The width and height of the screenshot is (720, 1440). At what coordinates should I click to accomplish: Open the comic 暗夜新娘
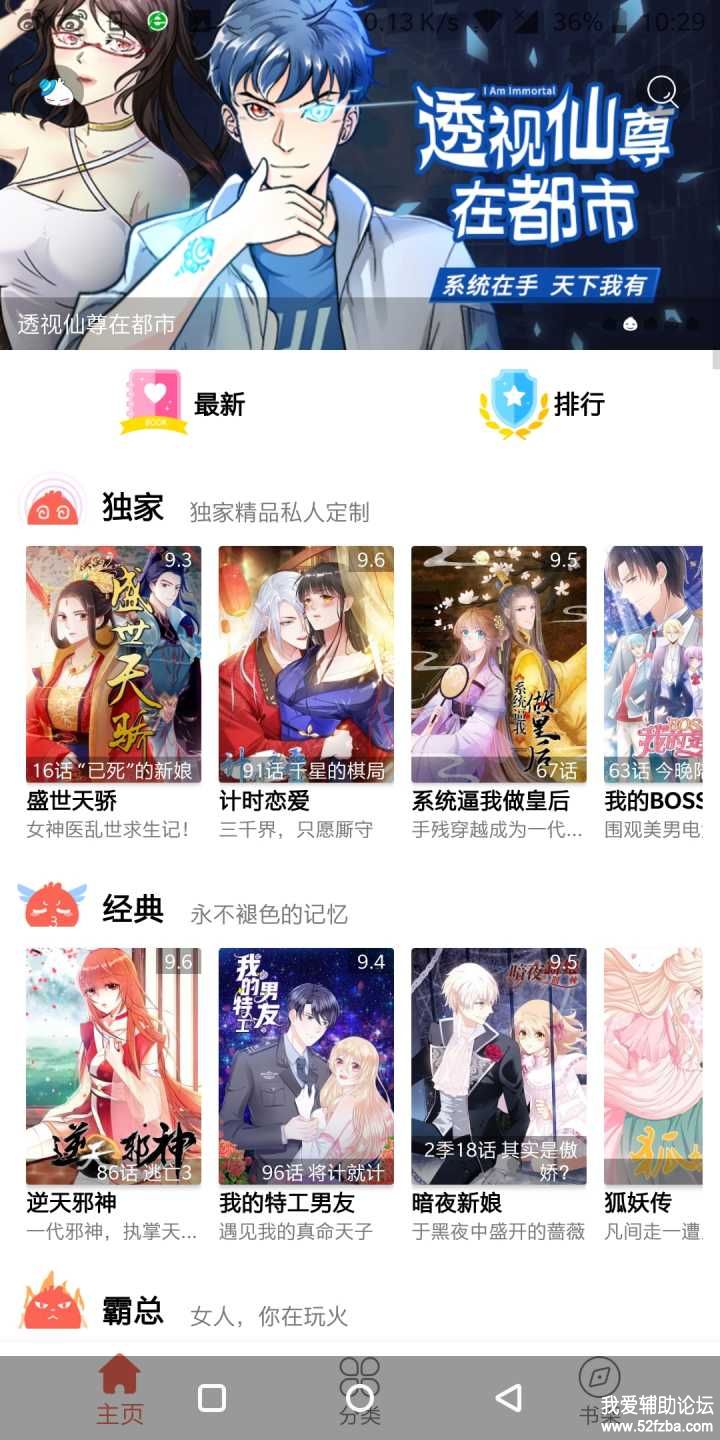498,1066
